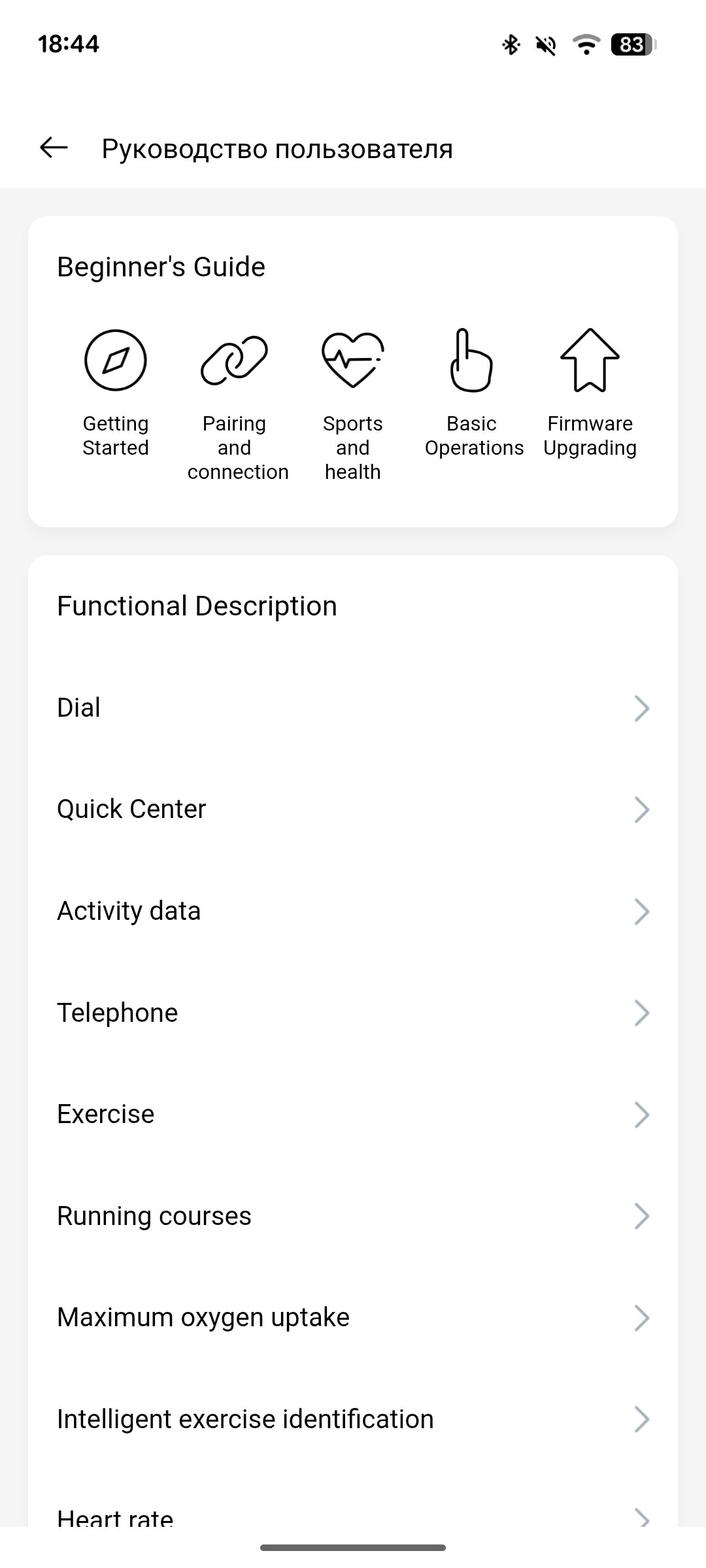Open the Quick Center section
The image size is (706, 1568).
point(353,809)
